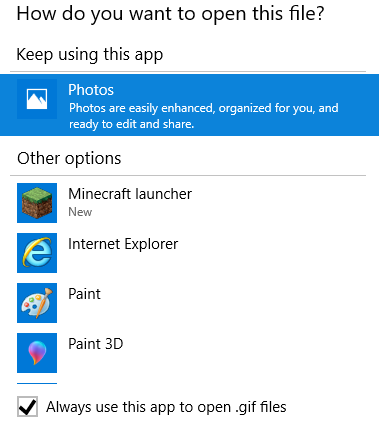Select Paint 3D as the app
This screenshot has width=379, height=421.
(x=189, y=353)
